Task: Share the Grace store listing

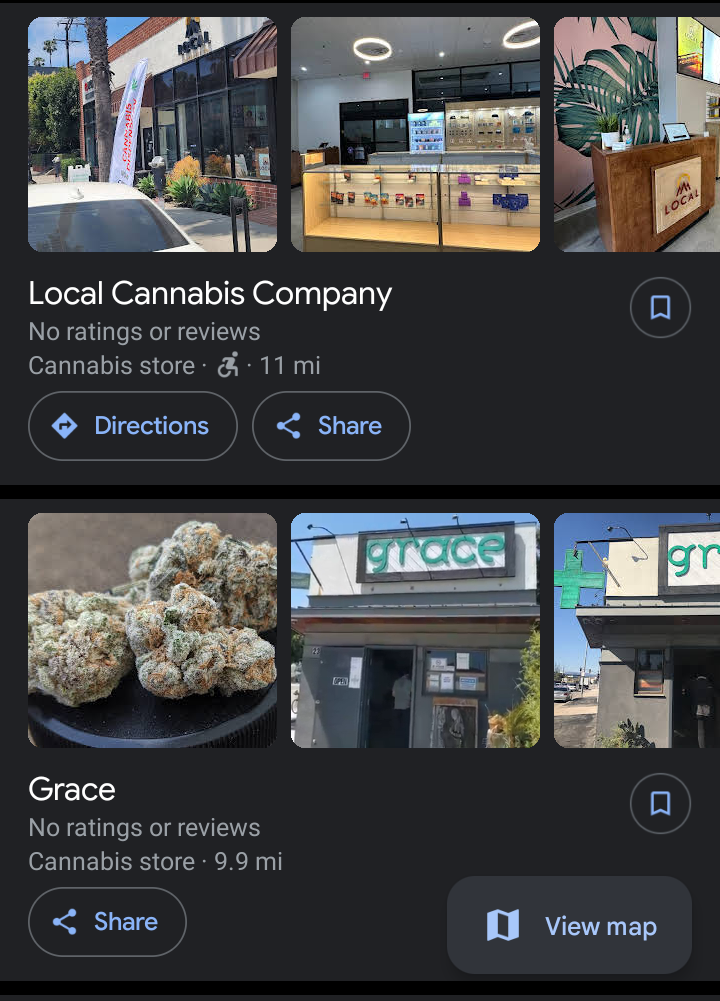Action: coord(107,922)
